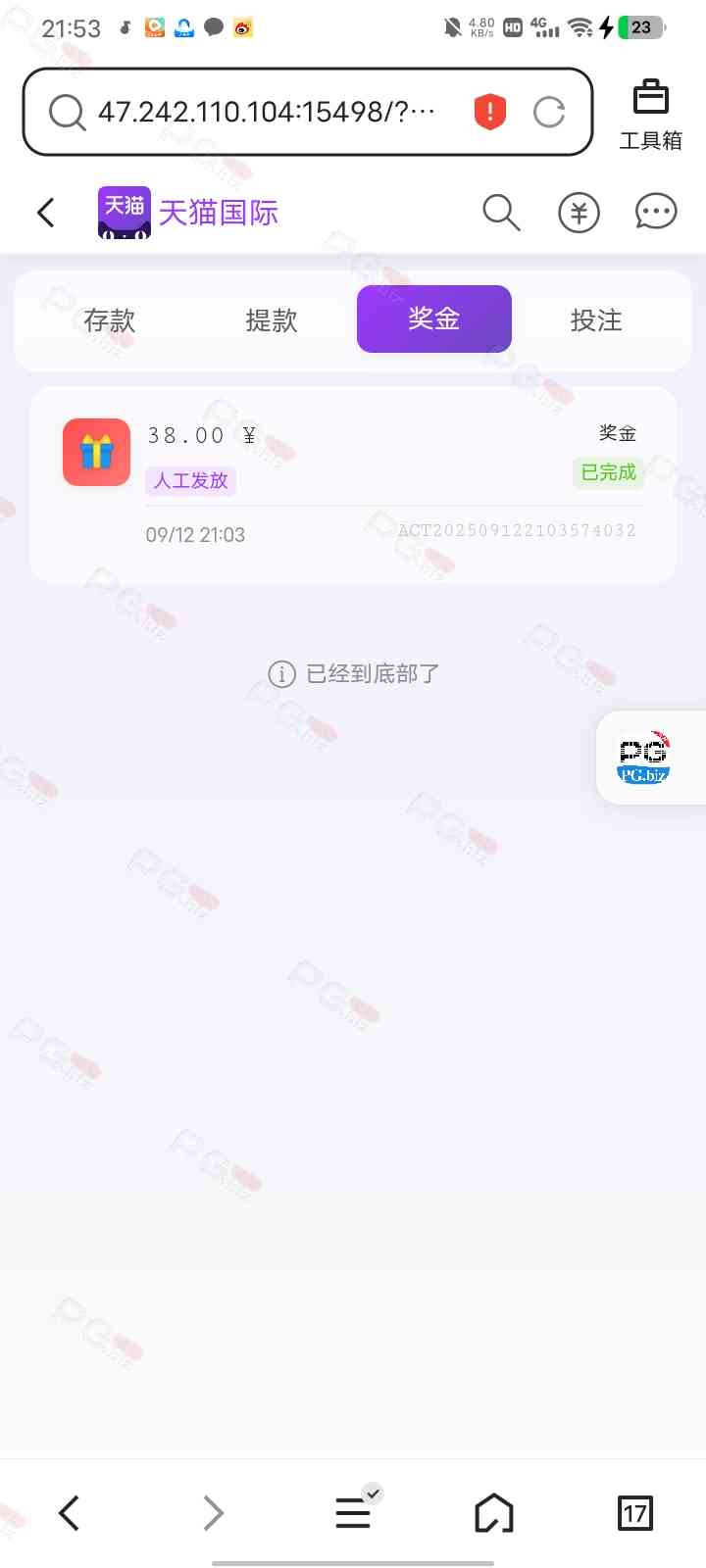Reload the current page
The height and width of the screenshot is (1568, 706).
(549, 112)
